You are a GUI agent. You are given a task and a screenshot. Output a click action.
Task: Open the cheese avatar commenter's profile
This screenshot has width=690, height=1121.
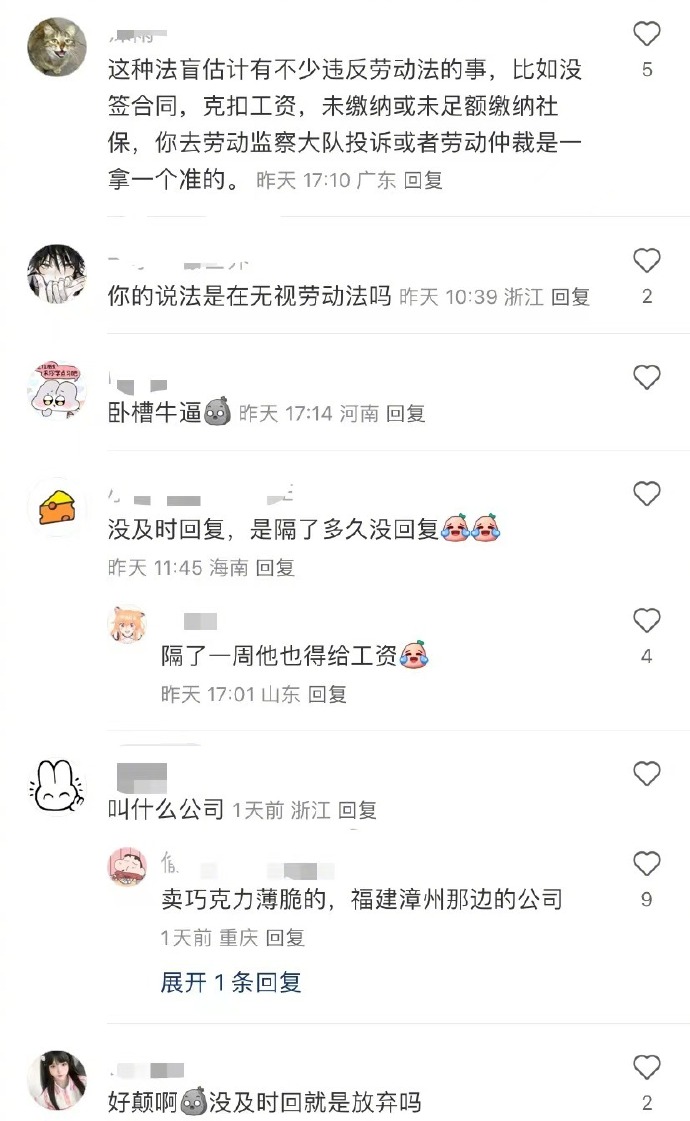[56, 508]
